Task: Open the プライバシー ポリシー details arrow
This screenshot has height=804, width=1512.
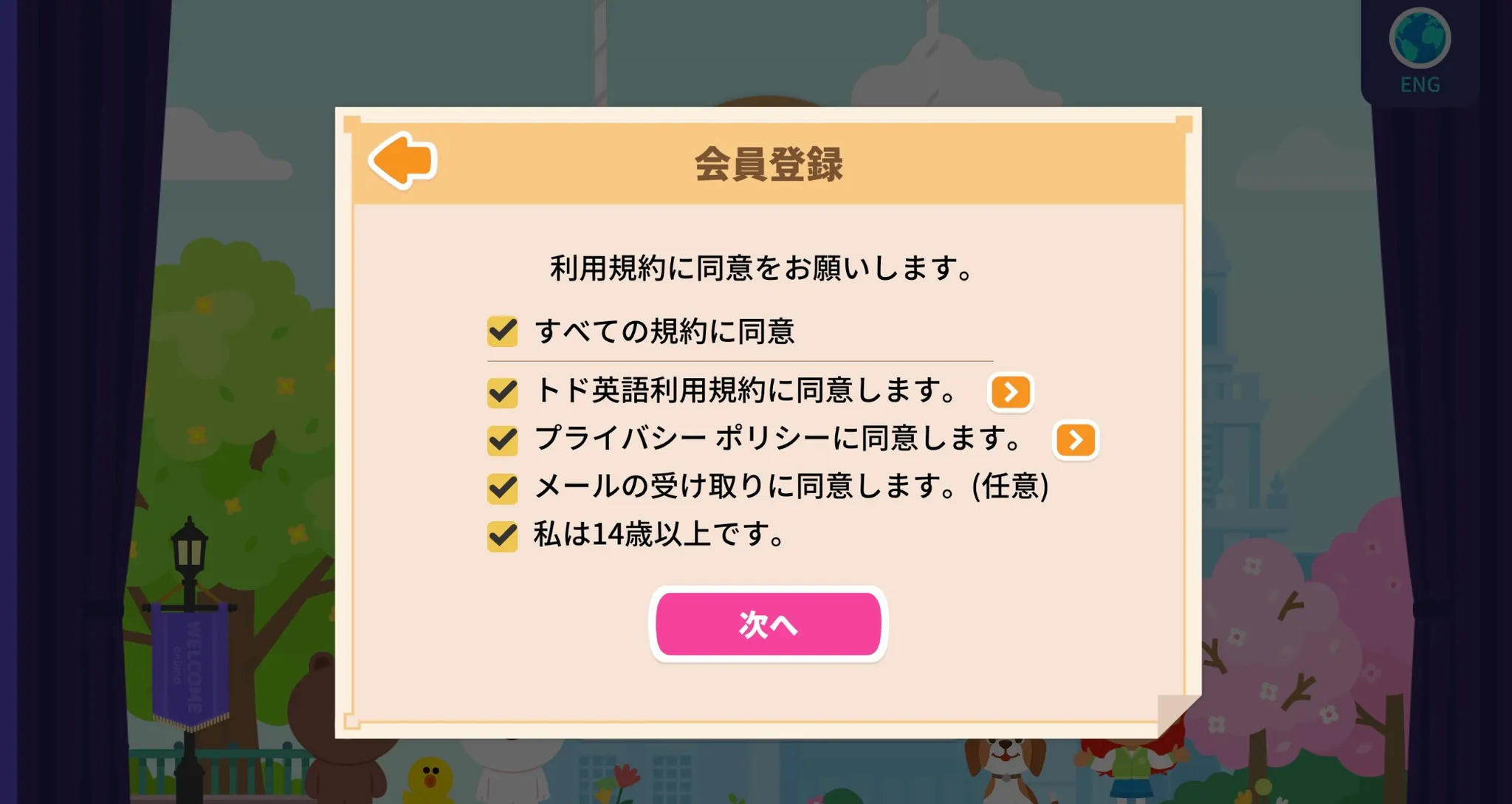Action: 1075,440
